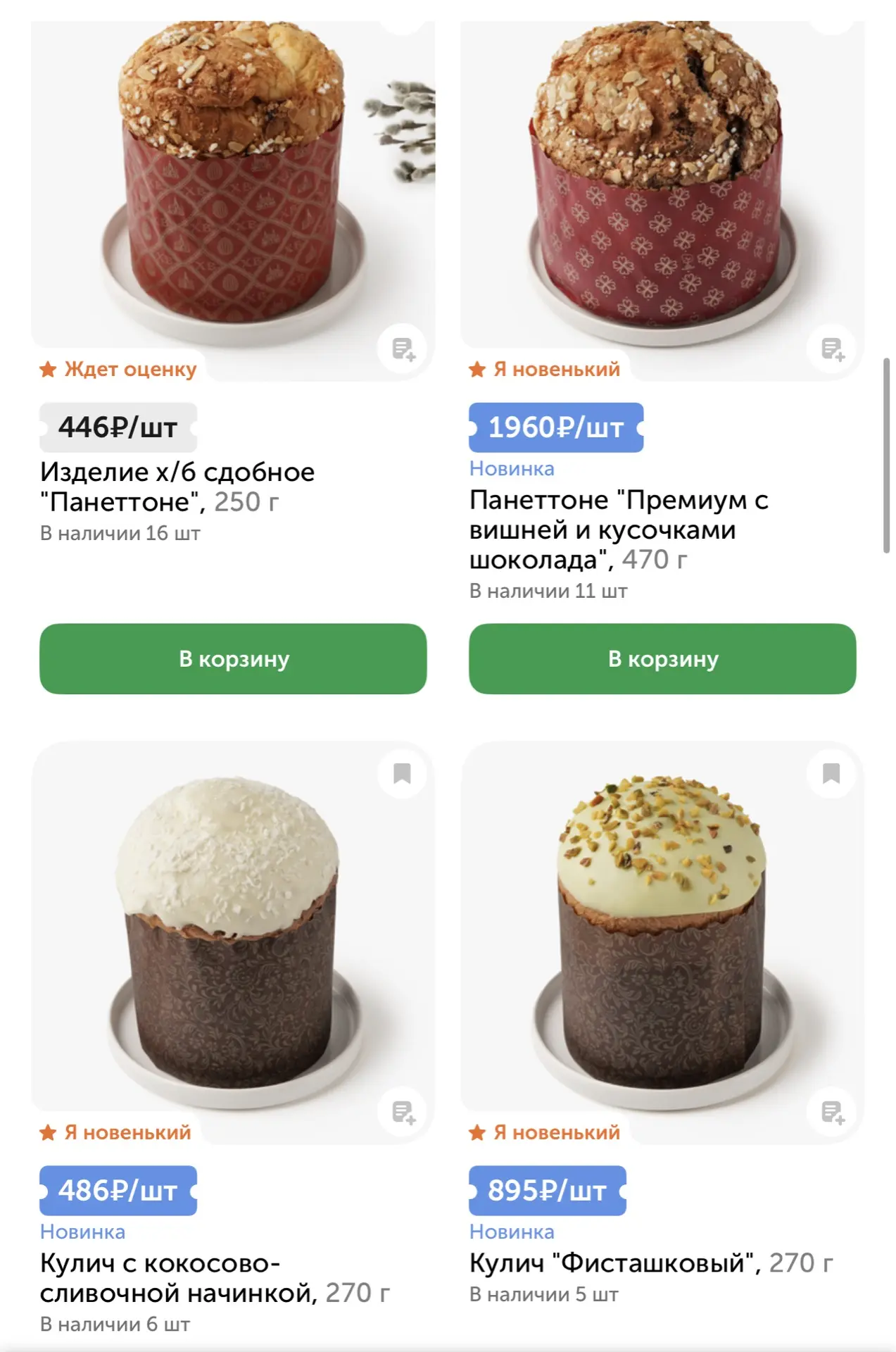Add Кулич Фисташковый to shopping list
This screenshot has height=1352, width=896.
[833, 1113]
